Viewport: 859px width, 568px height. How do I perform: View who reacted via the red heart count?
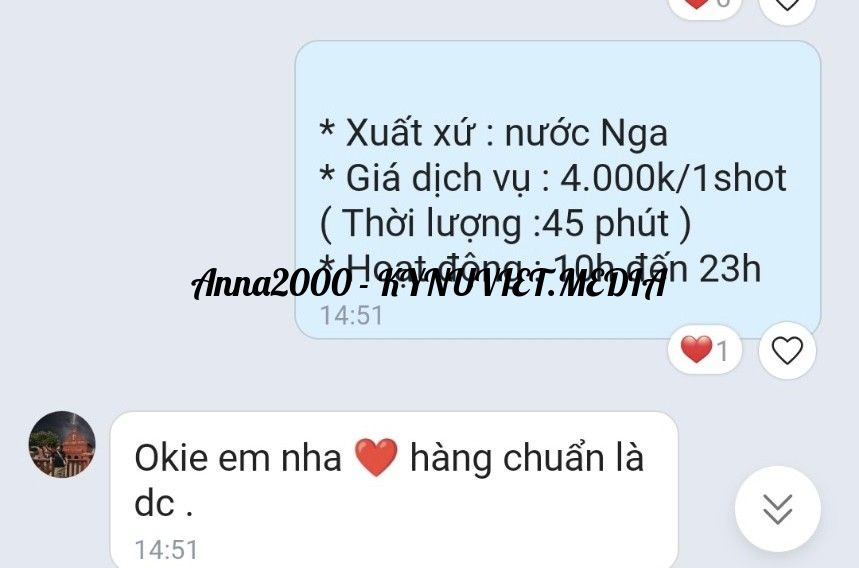pyautogui.click(x=706, y=351)
